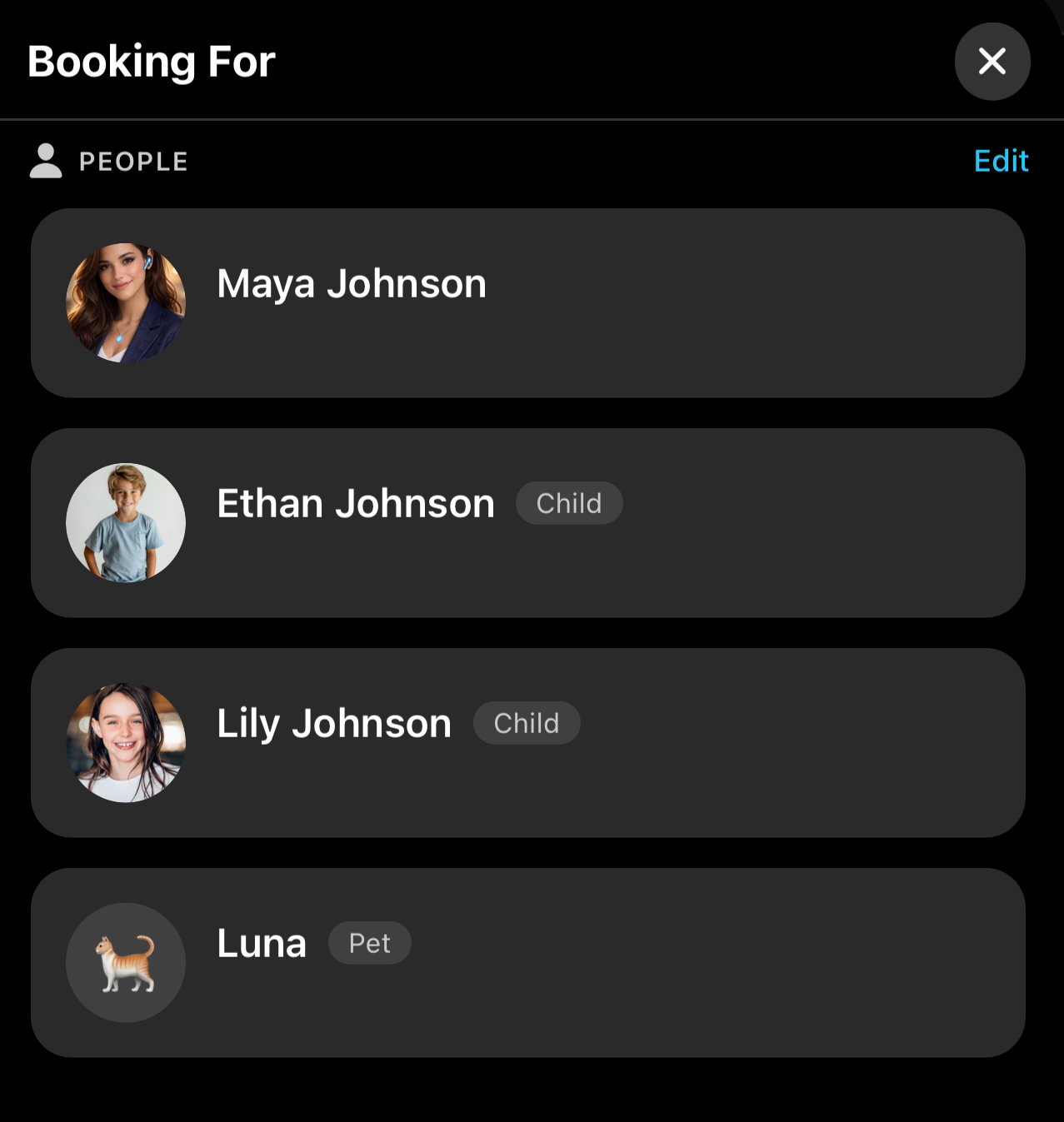
Task: Choose Ethan Johnson from the list
Action: [527, 523]
